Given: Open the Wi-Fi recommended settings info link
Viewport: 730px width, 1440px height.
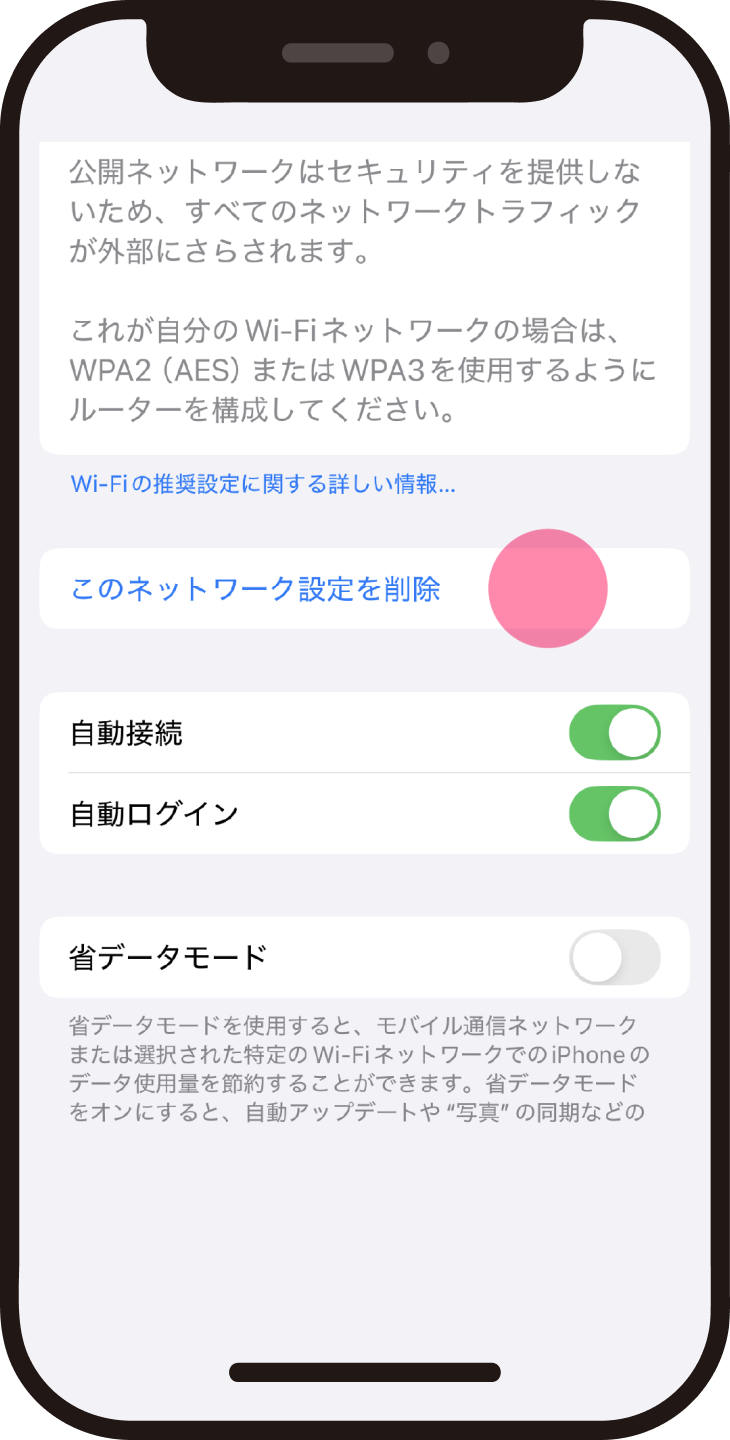Looking at the screenshot, I should click(263, 485).
